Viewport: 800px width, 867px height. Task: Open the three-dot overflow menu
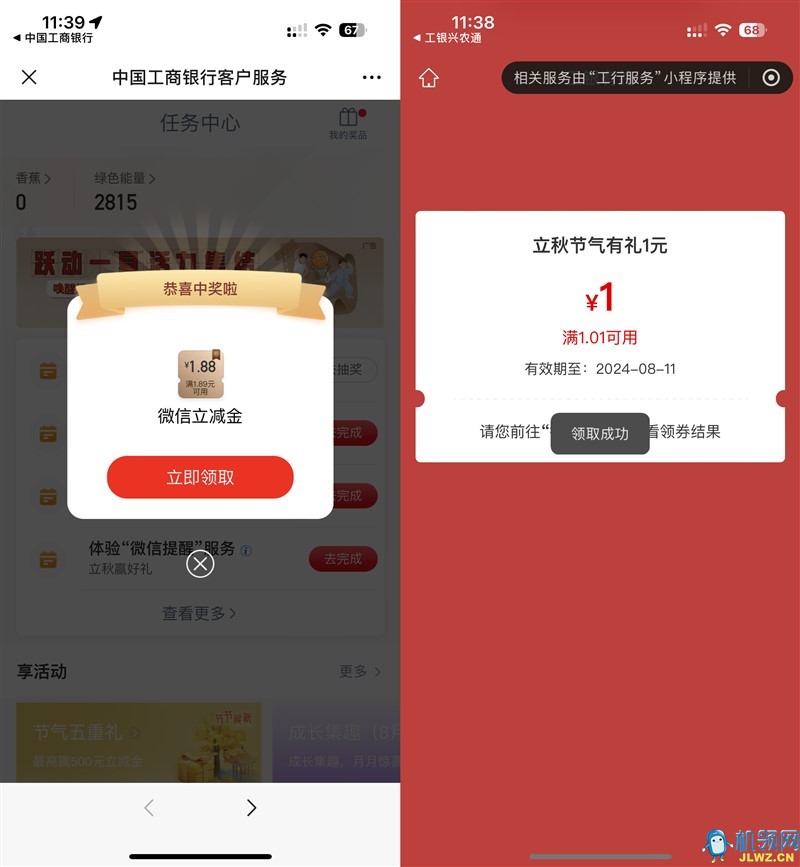point(372,77)
